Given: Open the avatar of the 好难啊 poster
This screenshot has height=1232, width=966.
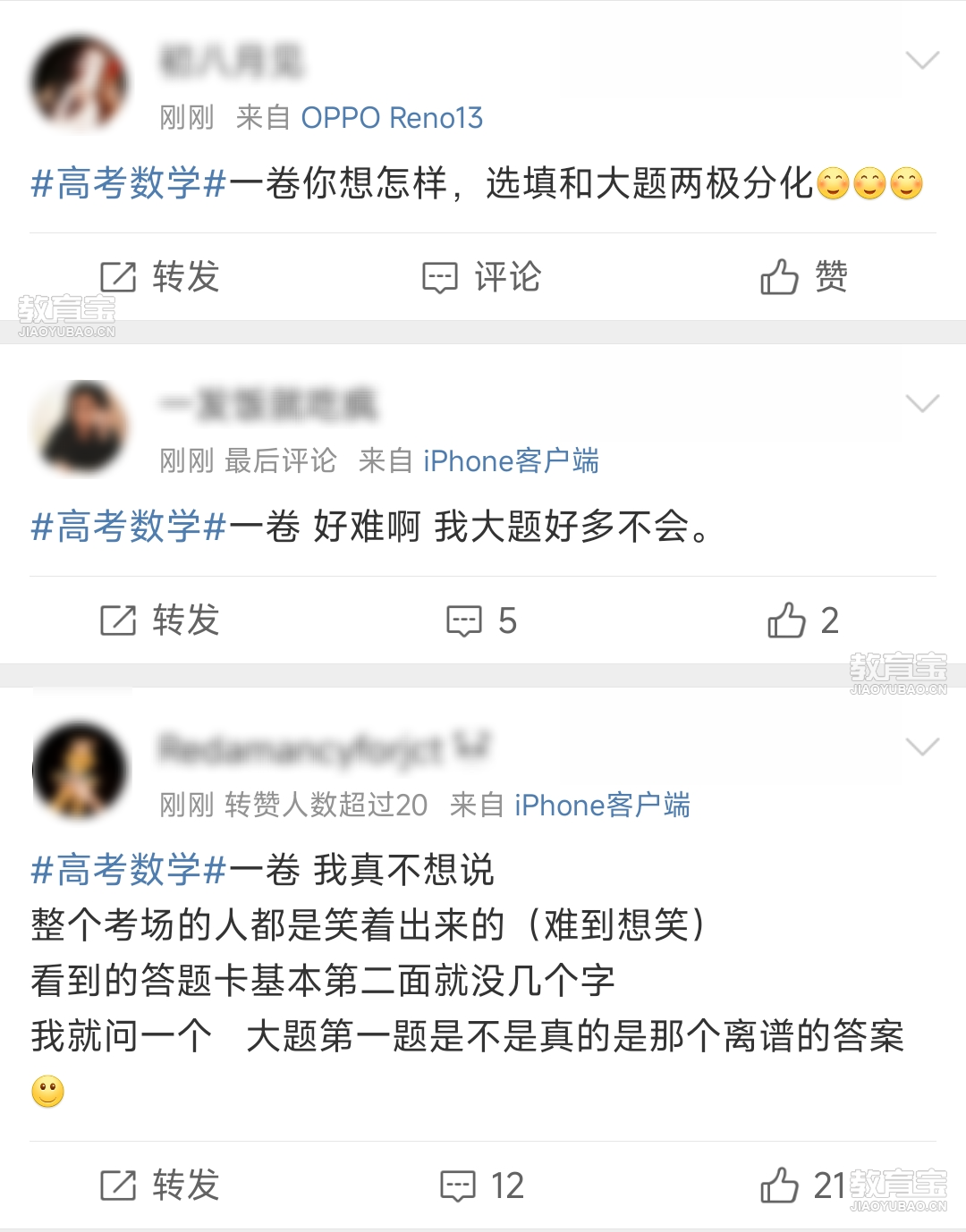Looking at the screenshot, I should pos(80,427).
